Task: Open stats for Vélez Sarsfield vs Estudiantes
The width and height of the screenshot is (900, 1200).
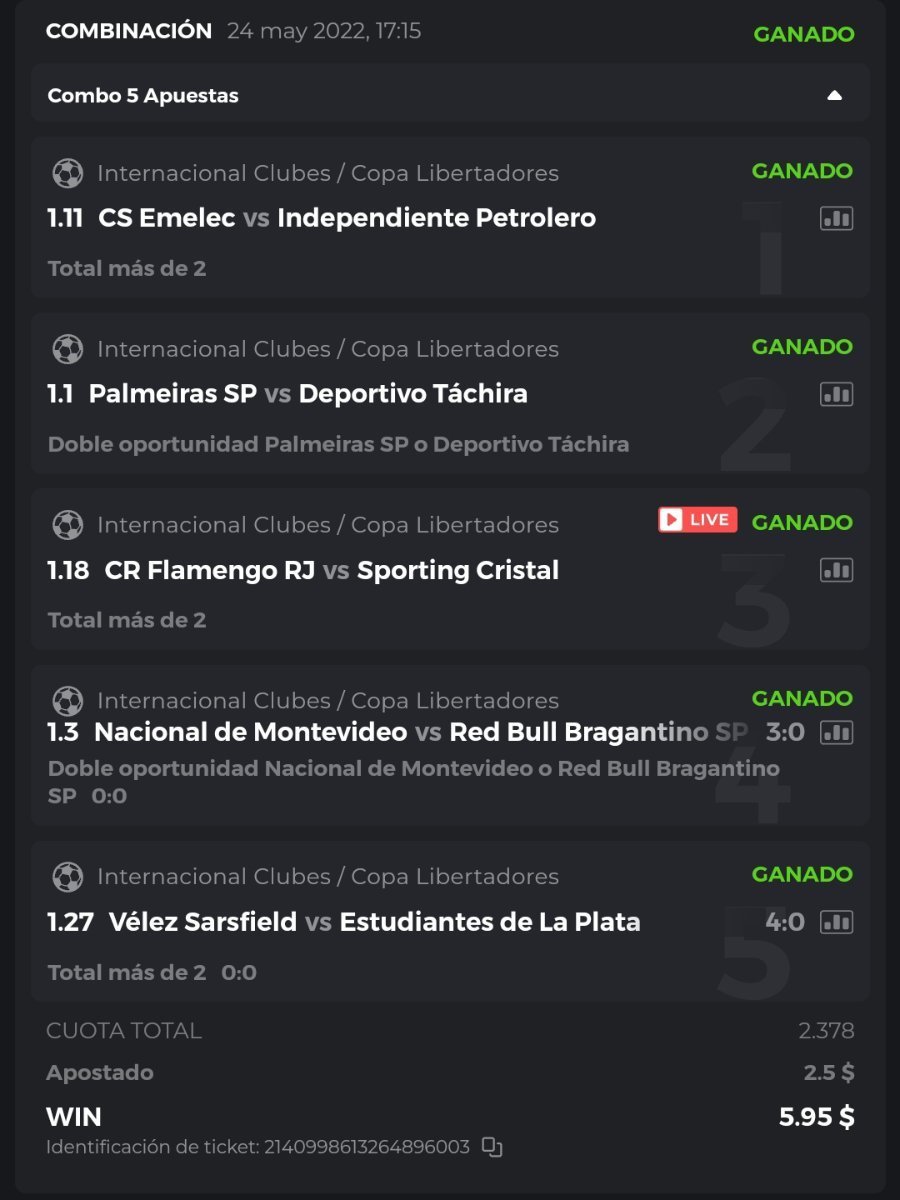Action: point(836,921)
